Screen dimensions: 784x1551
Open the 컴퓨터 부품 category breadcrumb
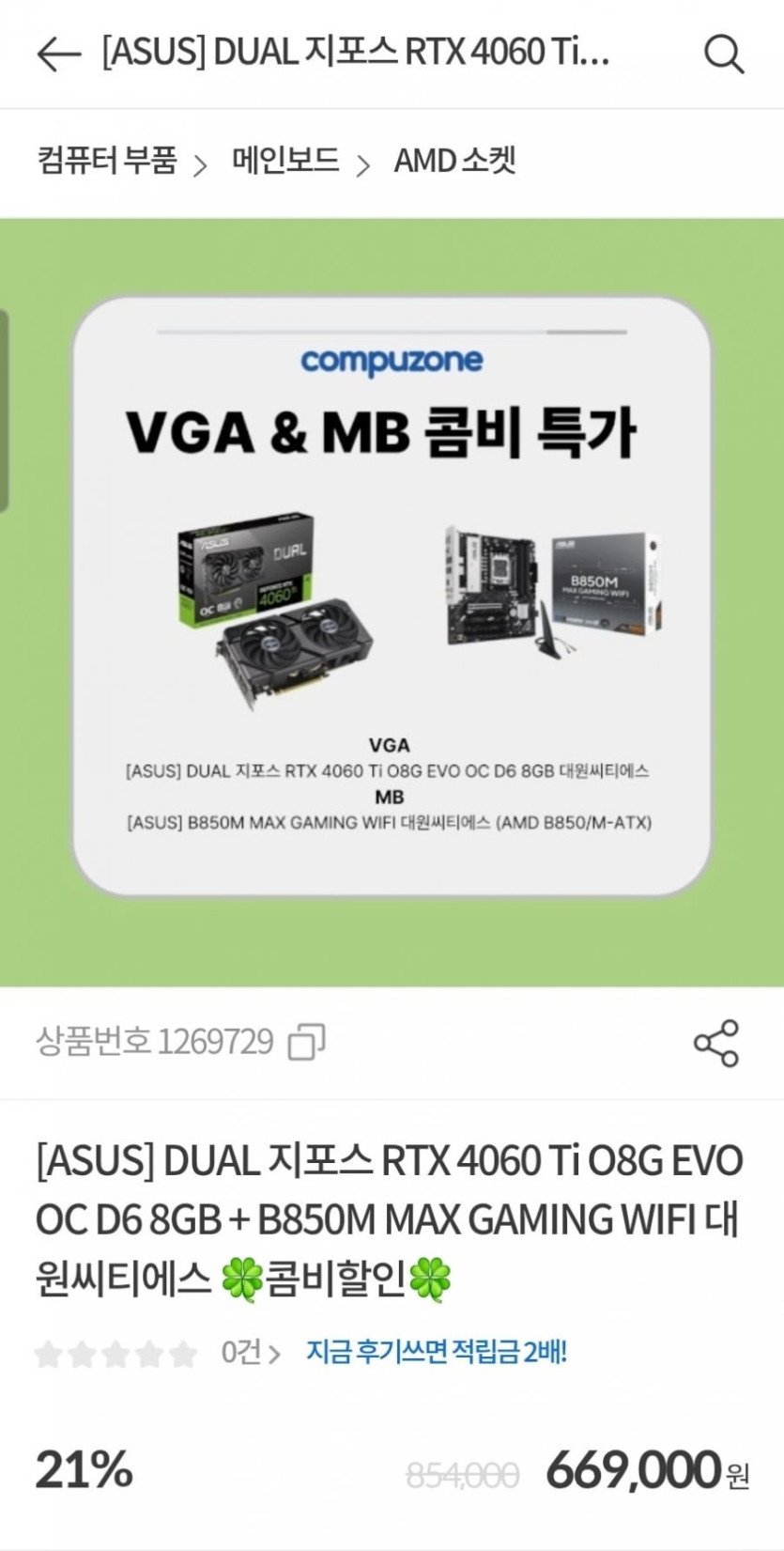[107, 162]
